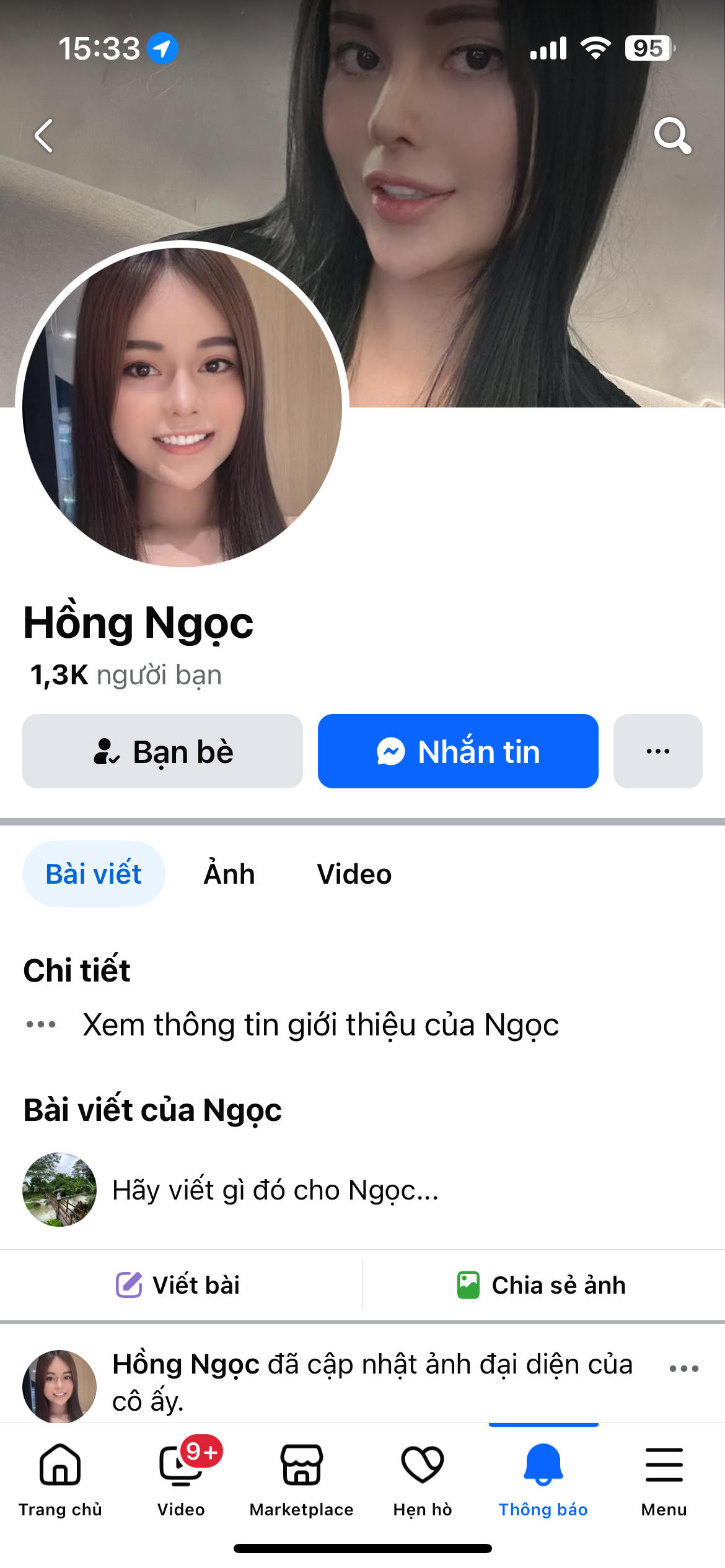Switch to the Hẹn hò tab
Viewport: 725px width, 1568px height.
tap(423, 1478)
